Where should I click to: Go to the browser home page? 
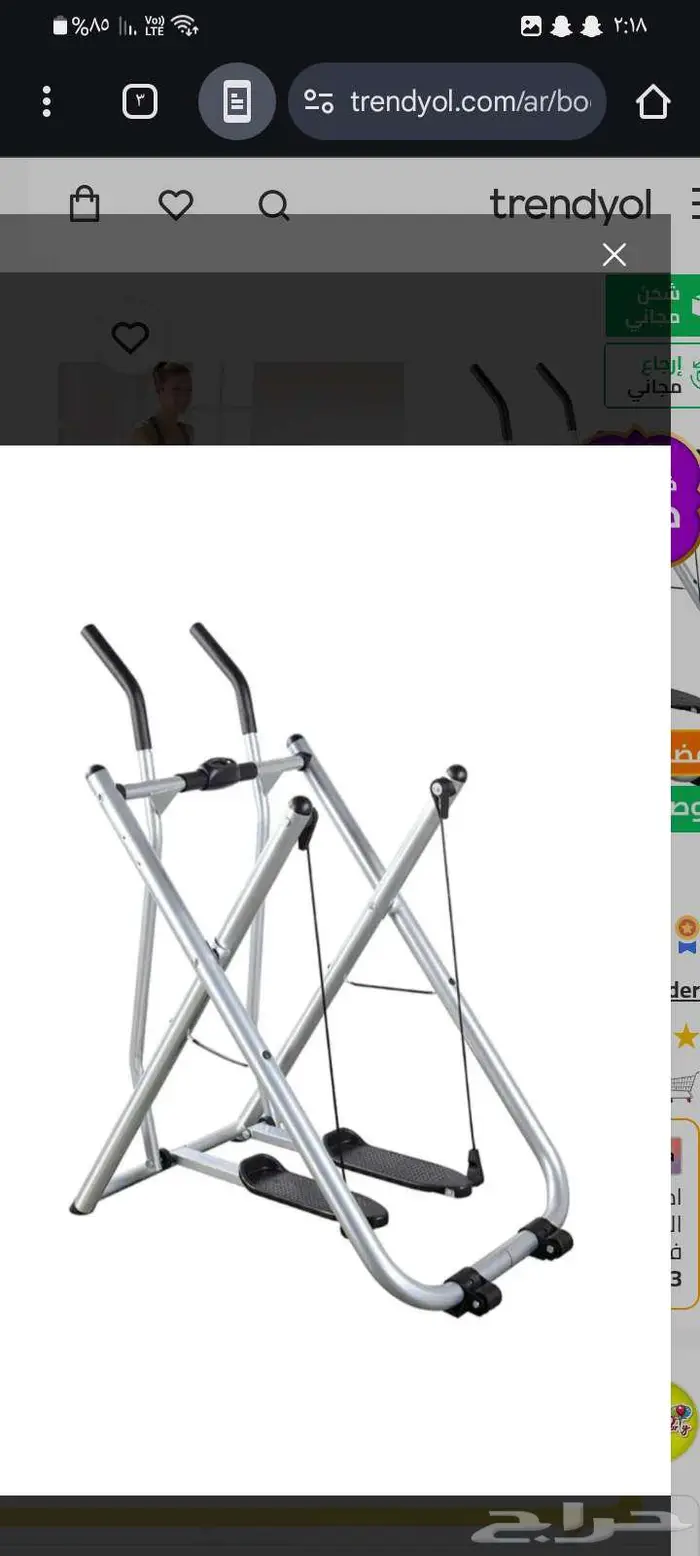(x=652, y=101)
